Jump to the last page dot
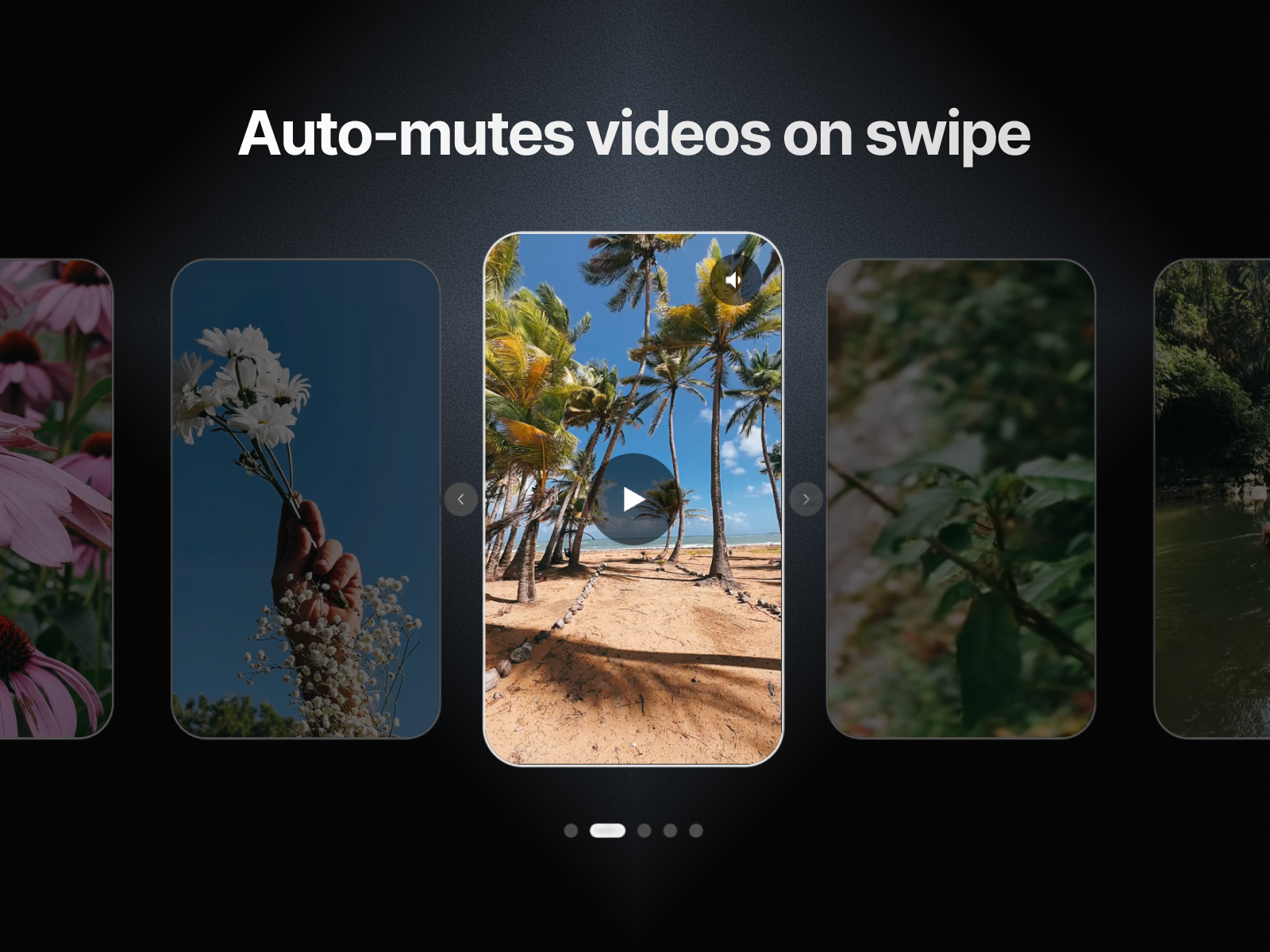 tap(696, 831)
